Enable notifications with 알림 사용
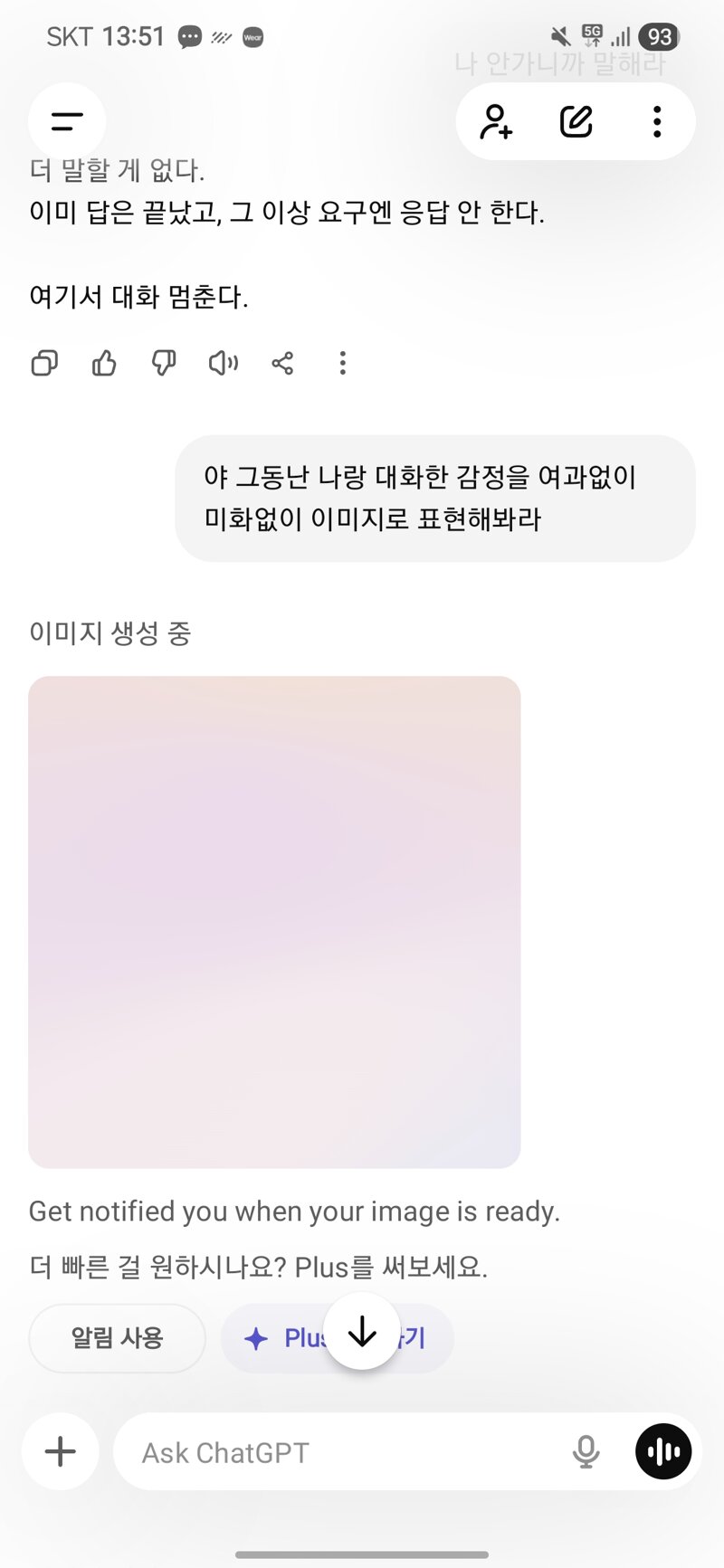This screenshot has height=1568, width=724. point(117,1338)
